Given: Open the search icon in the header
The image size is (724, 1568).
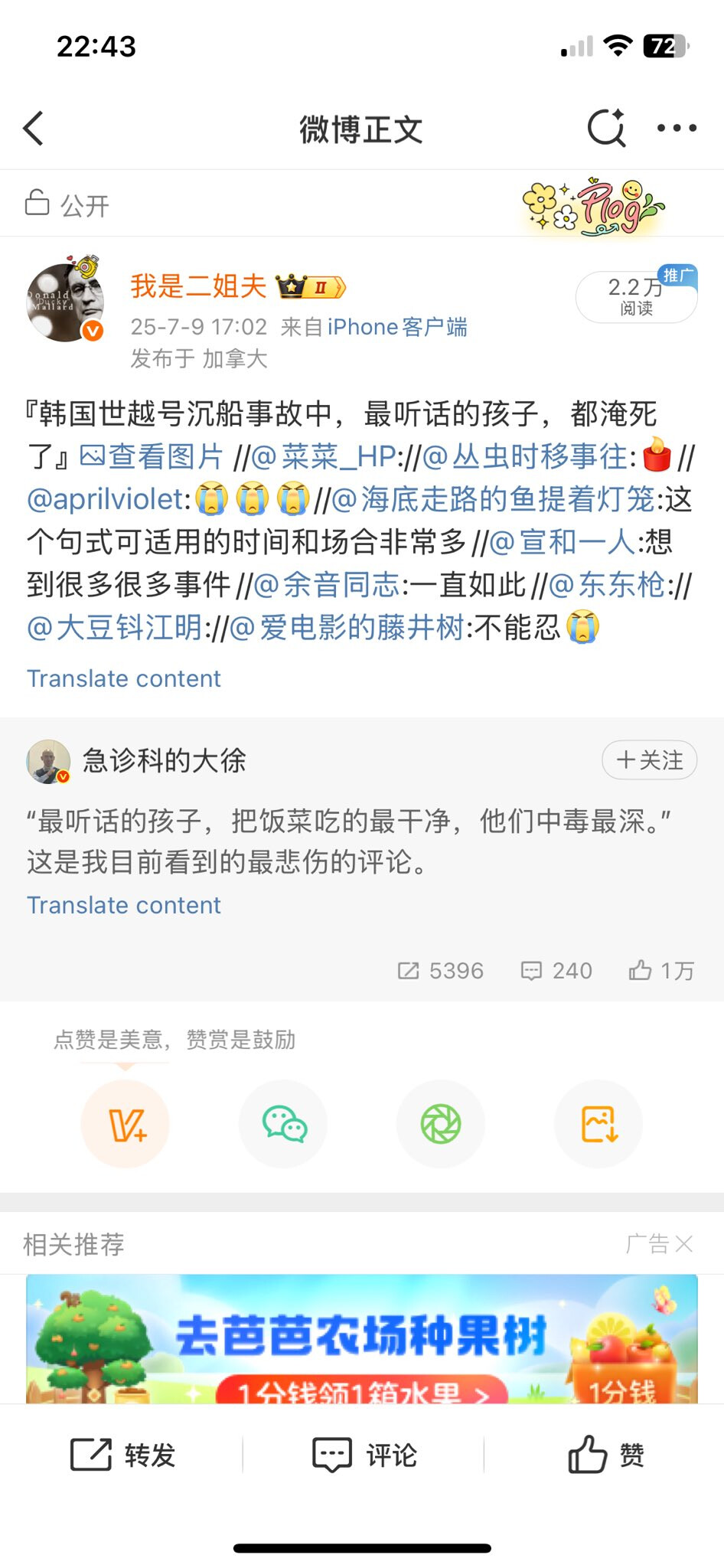Looking at the screenshot, I should pyautogui.click(x=606, y=128).
